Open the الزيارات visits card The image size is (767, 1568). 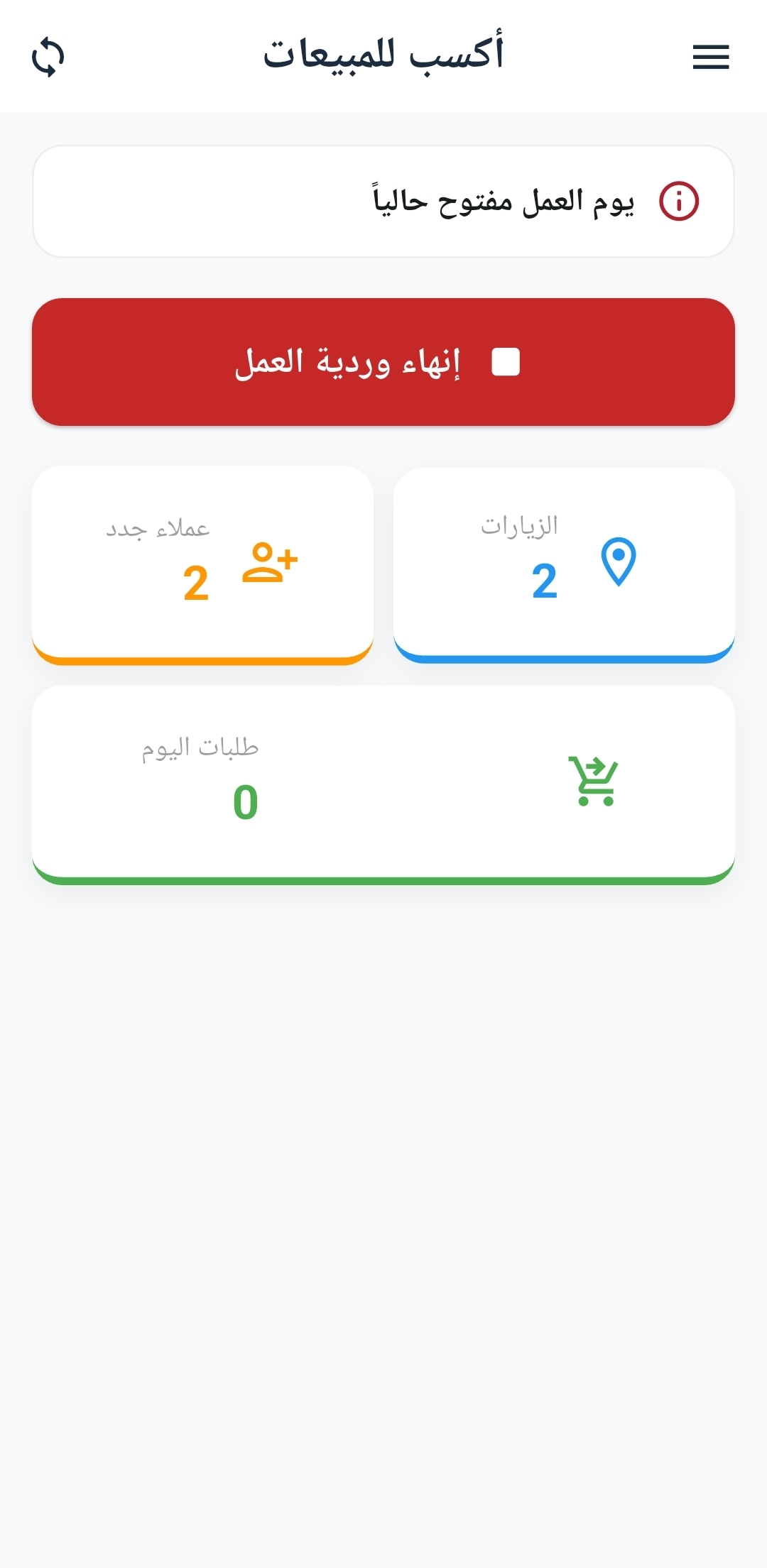tap(564, 564)
